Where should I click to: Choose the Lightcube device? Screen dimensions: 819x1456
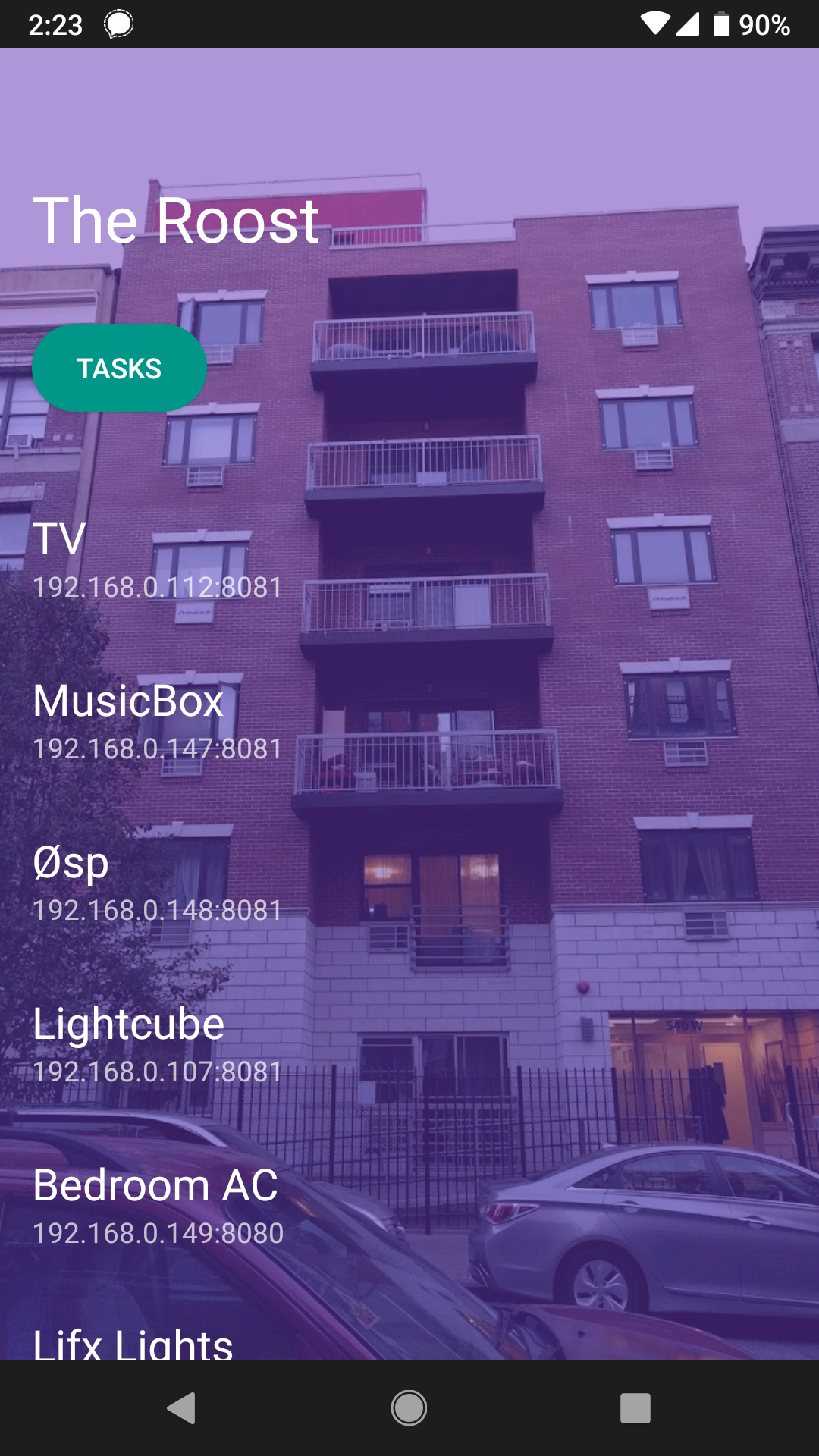[x=157, y=1045]
